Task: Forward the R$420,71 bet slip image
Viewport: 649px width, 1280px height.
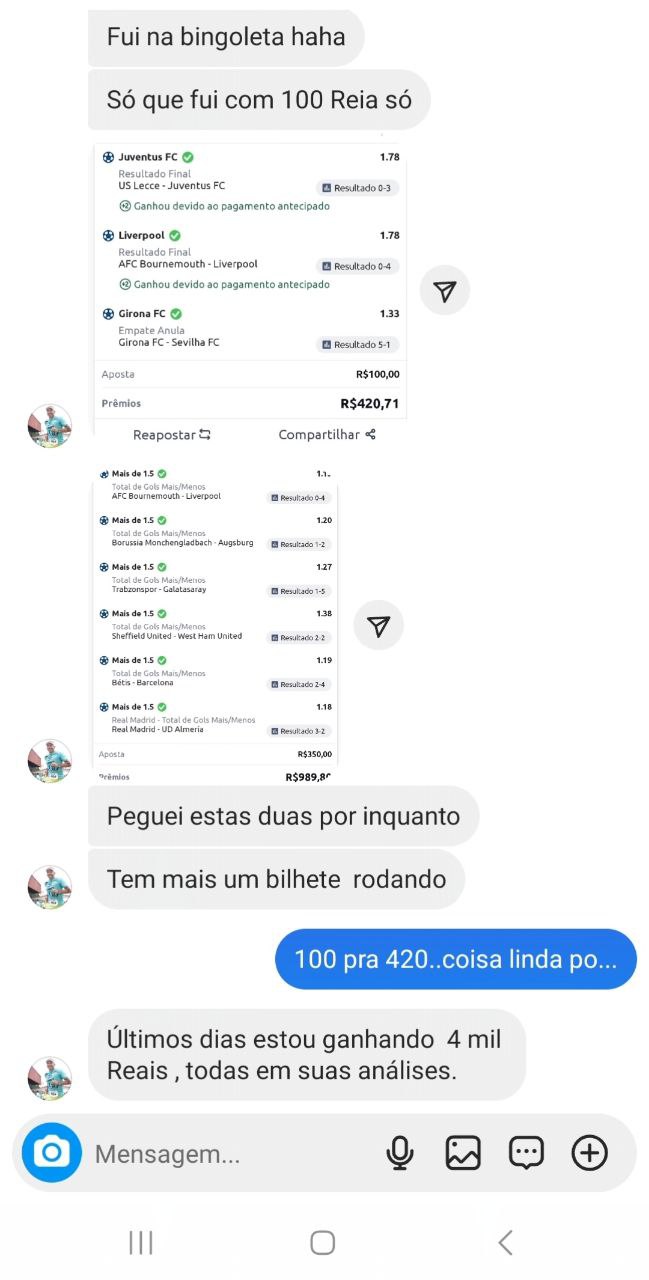Action: click(x=445, y=291)
